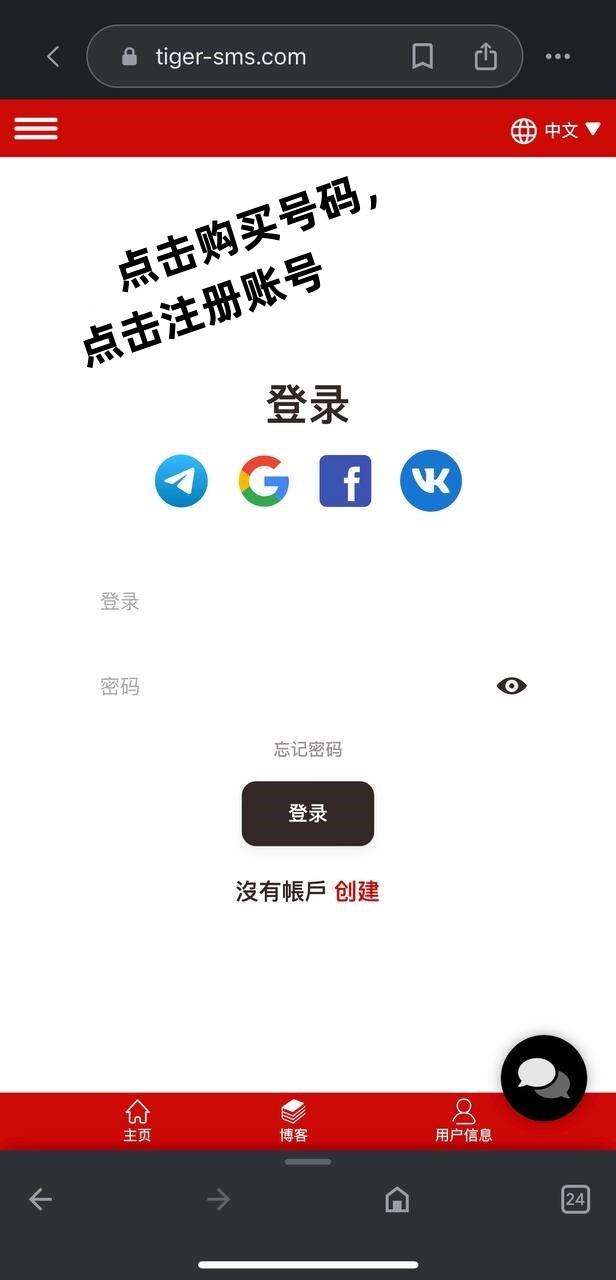This screenshot has width=616, height=1280.
Task: Open the 创建 create account link
Action: pos(357,891)
